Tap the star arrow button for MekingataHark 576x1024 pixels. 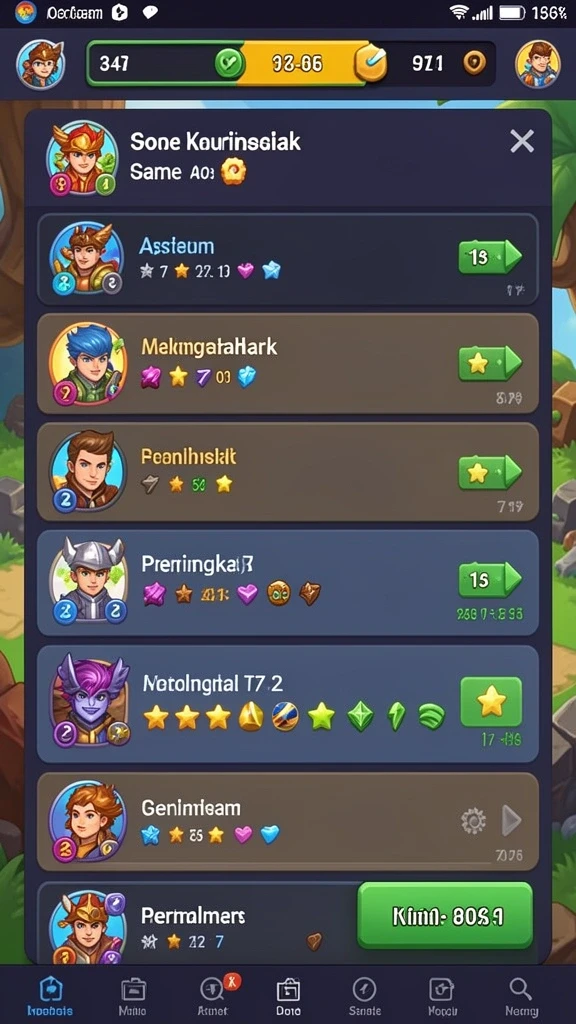tap(490, 363)
